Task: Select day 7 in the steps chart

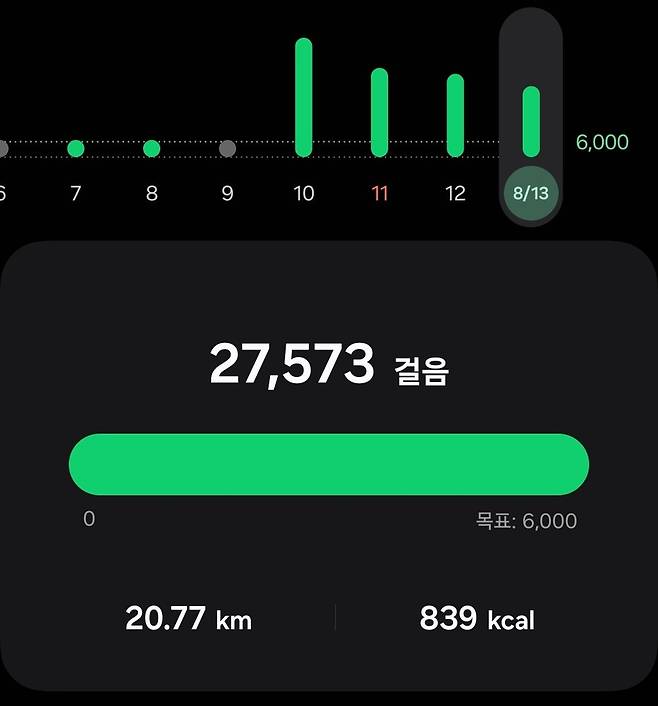Action: [76, 149]
